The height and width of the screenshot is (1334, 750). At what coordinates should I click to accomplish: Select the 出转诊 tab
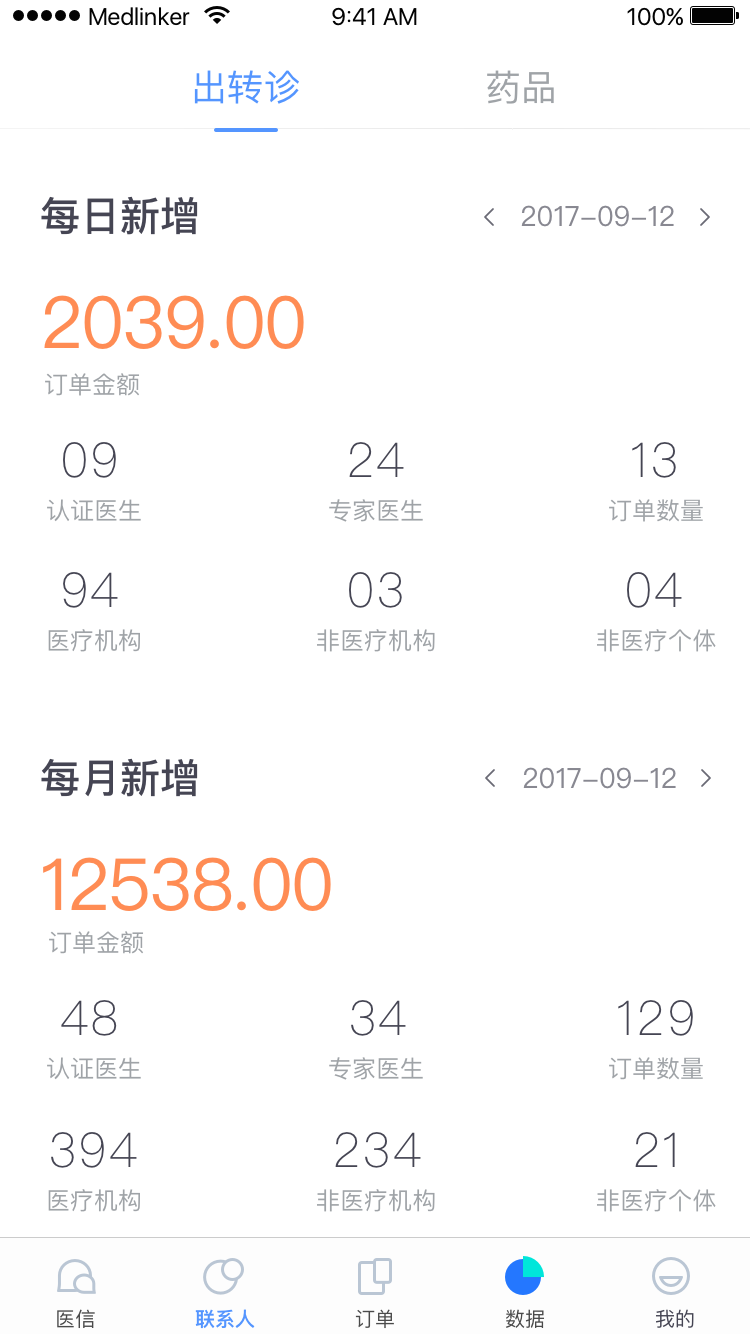pos(246,88)
